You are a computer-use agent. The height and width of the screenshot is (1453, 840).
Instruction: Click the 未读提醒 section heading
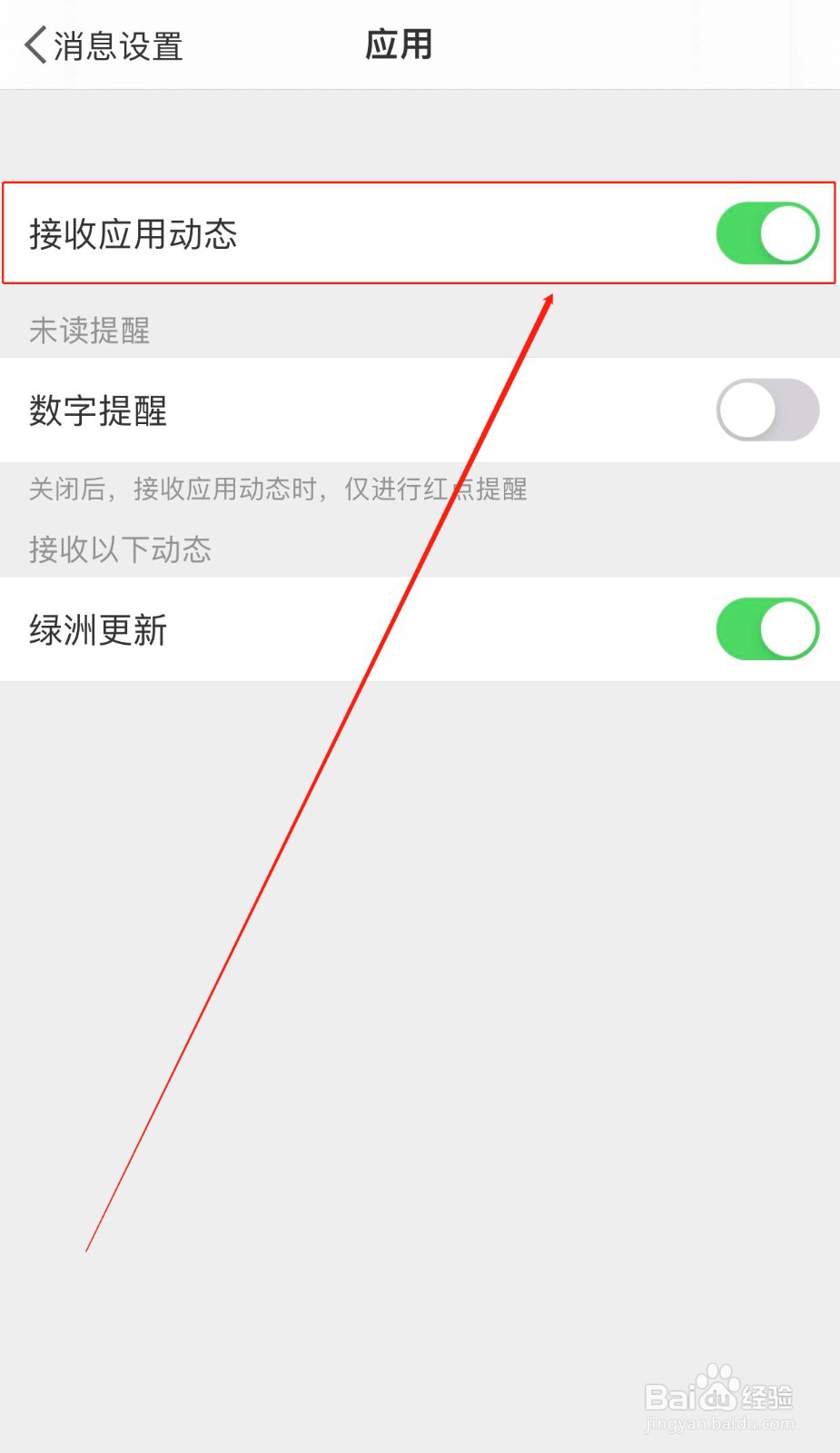tap(89, 331)
